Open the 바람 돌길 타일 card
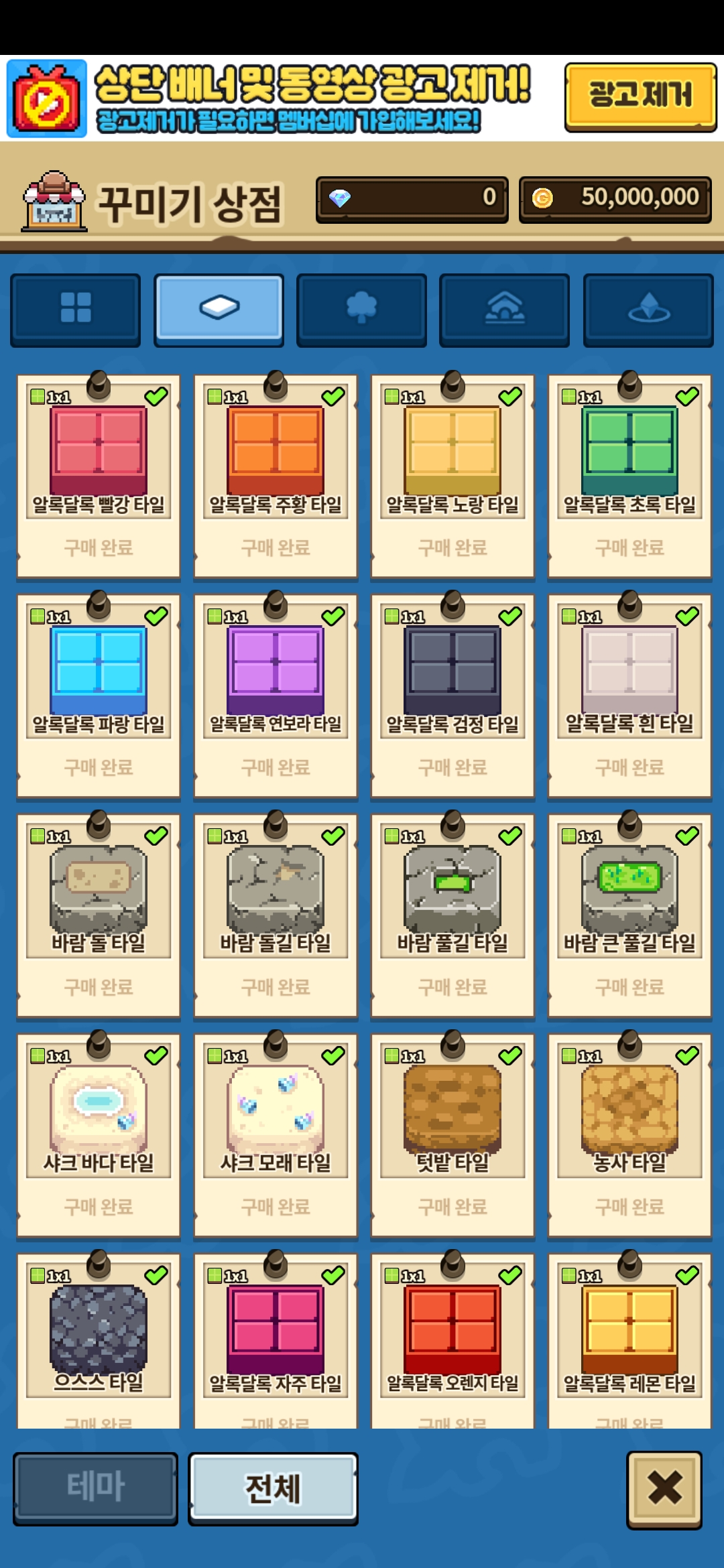 (x=276, y=915)
